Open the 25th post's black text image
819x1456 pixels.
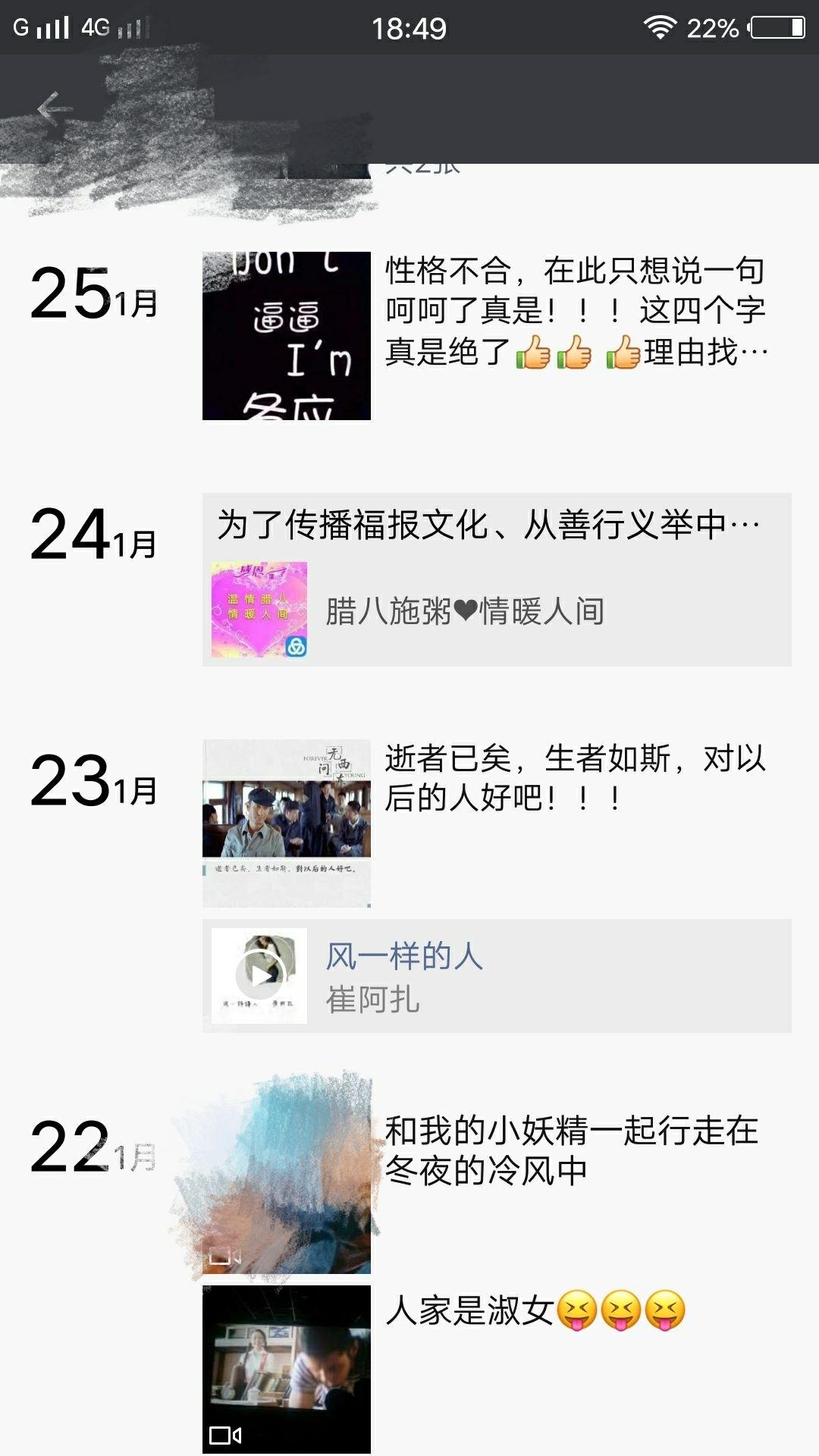click(286, 336)
